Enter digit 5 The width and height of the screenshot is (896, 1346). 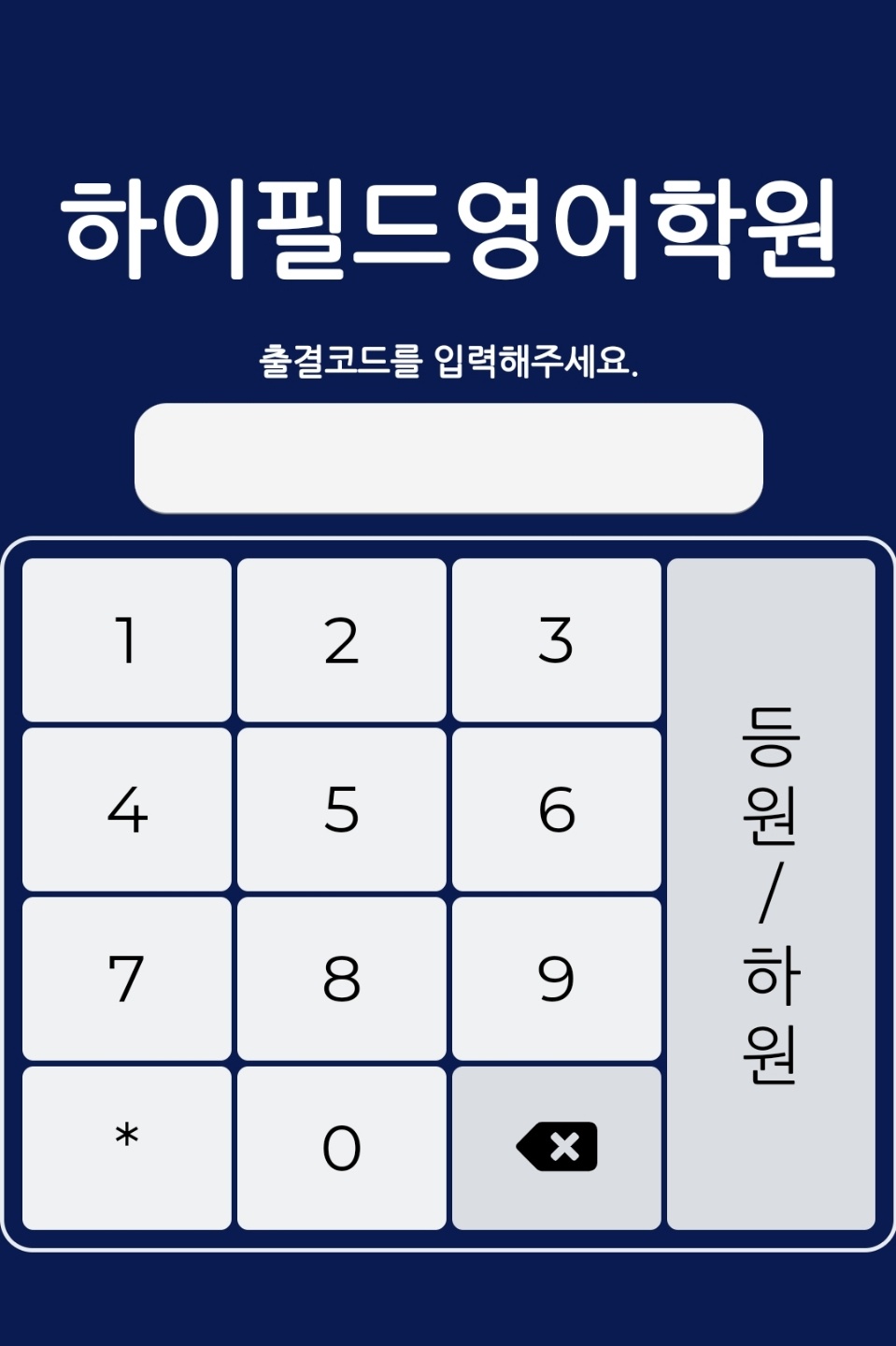(341, 809)
